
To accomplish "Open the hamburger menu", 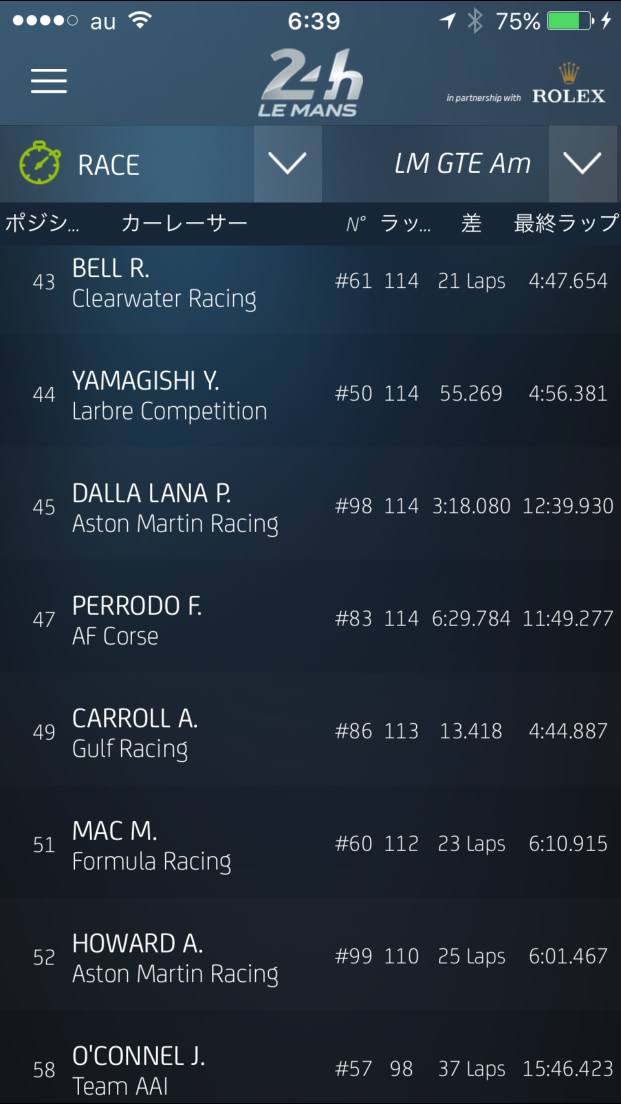I will [49, 81].
